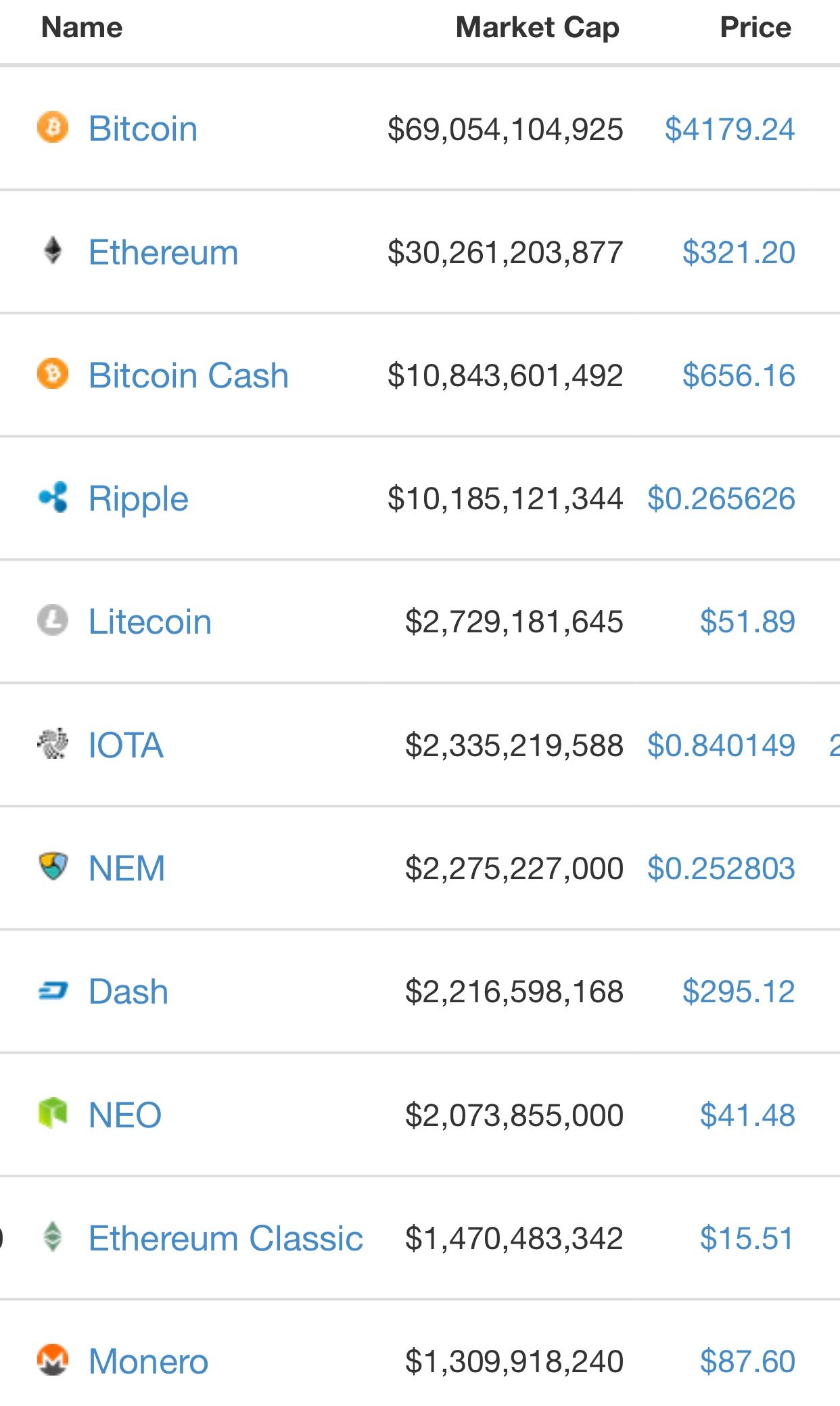Open Ripple's coin page
The height and width of the screenshot is (1406, 840).
click(x=139, y=499)
